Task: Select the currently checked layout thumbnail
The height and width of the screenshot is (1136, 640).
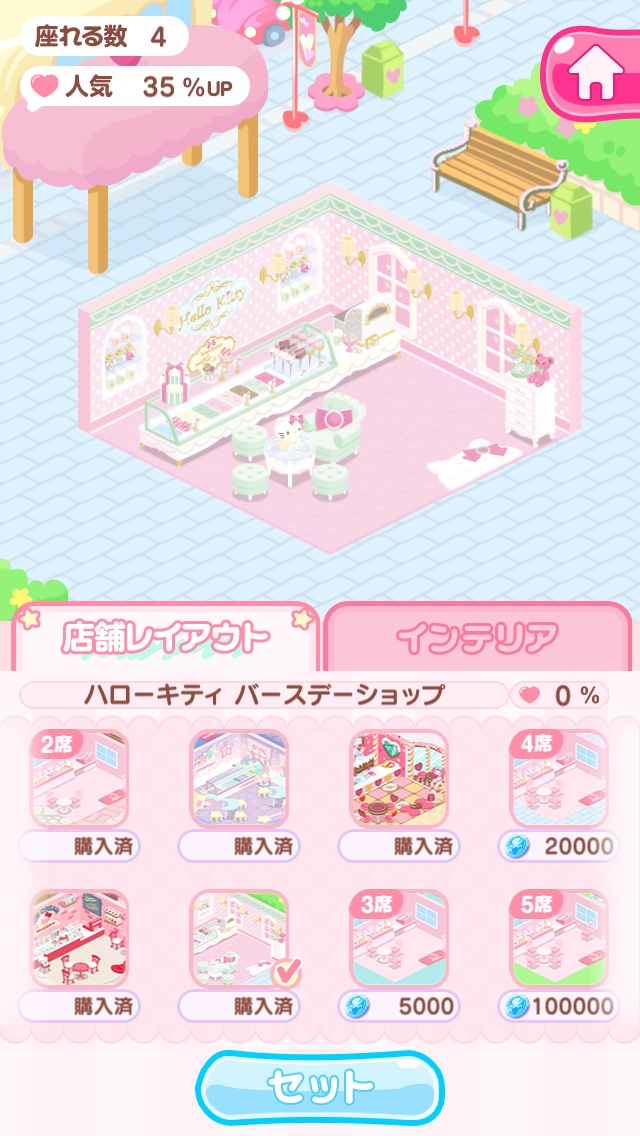Action: point(239,939)
